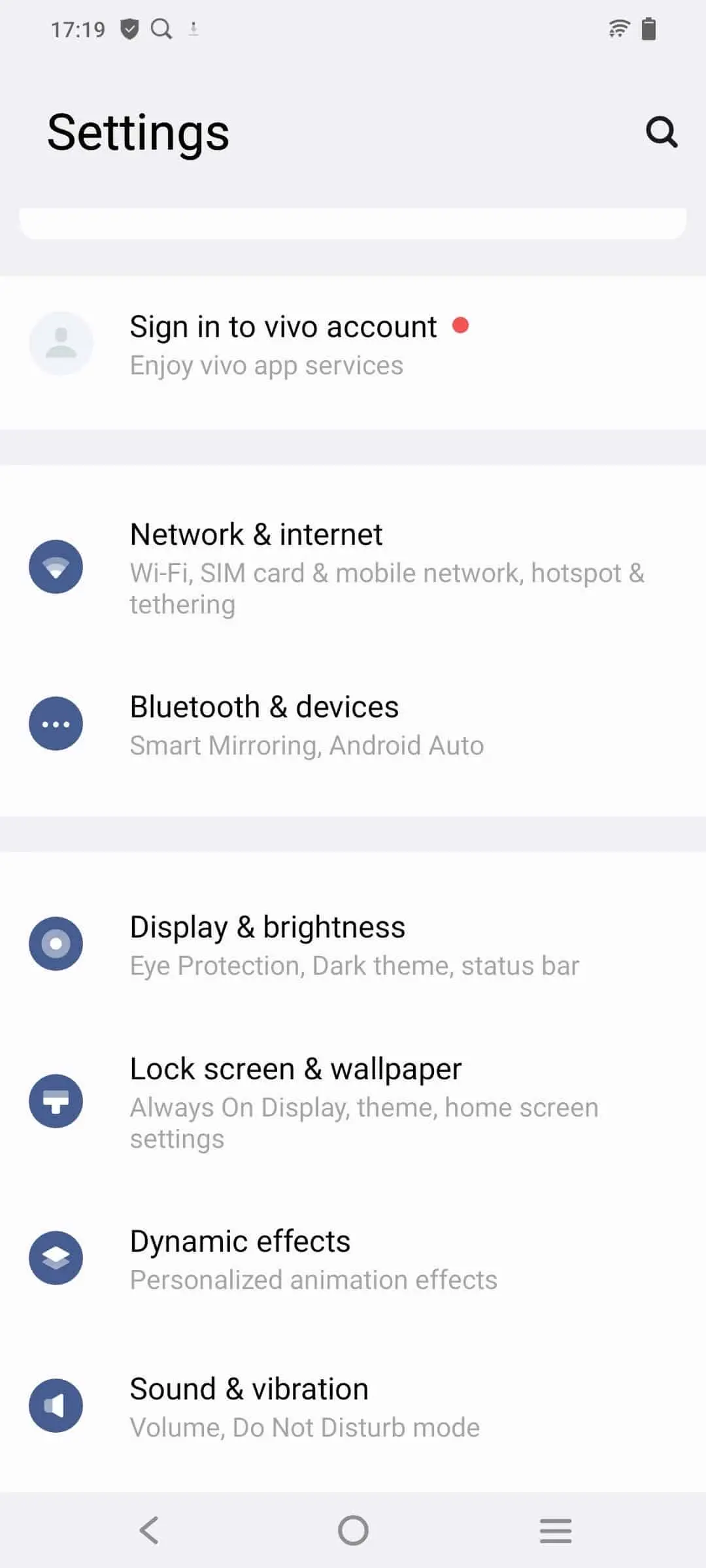Viewport: 706px width, 1568px height.
Task: Open Network & internet settings
Action: coord(353,567)
